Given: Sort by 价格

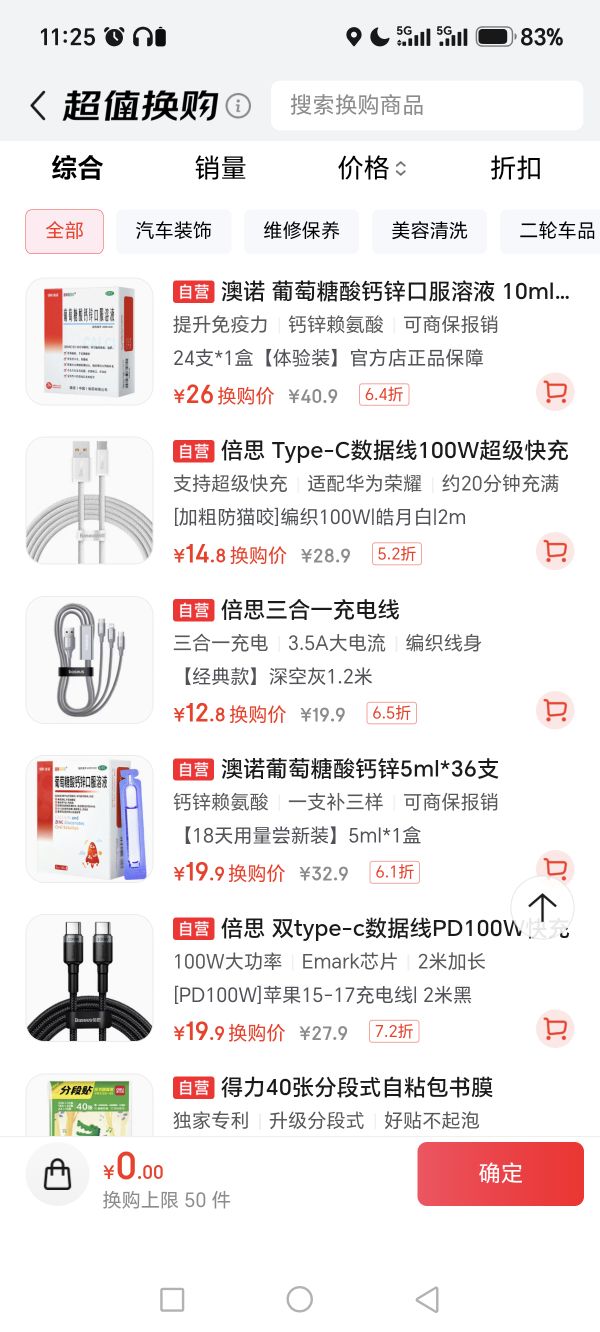Looking at the screenshot, I should pos(372,168).
